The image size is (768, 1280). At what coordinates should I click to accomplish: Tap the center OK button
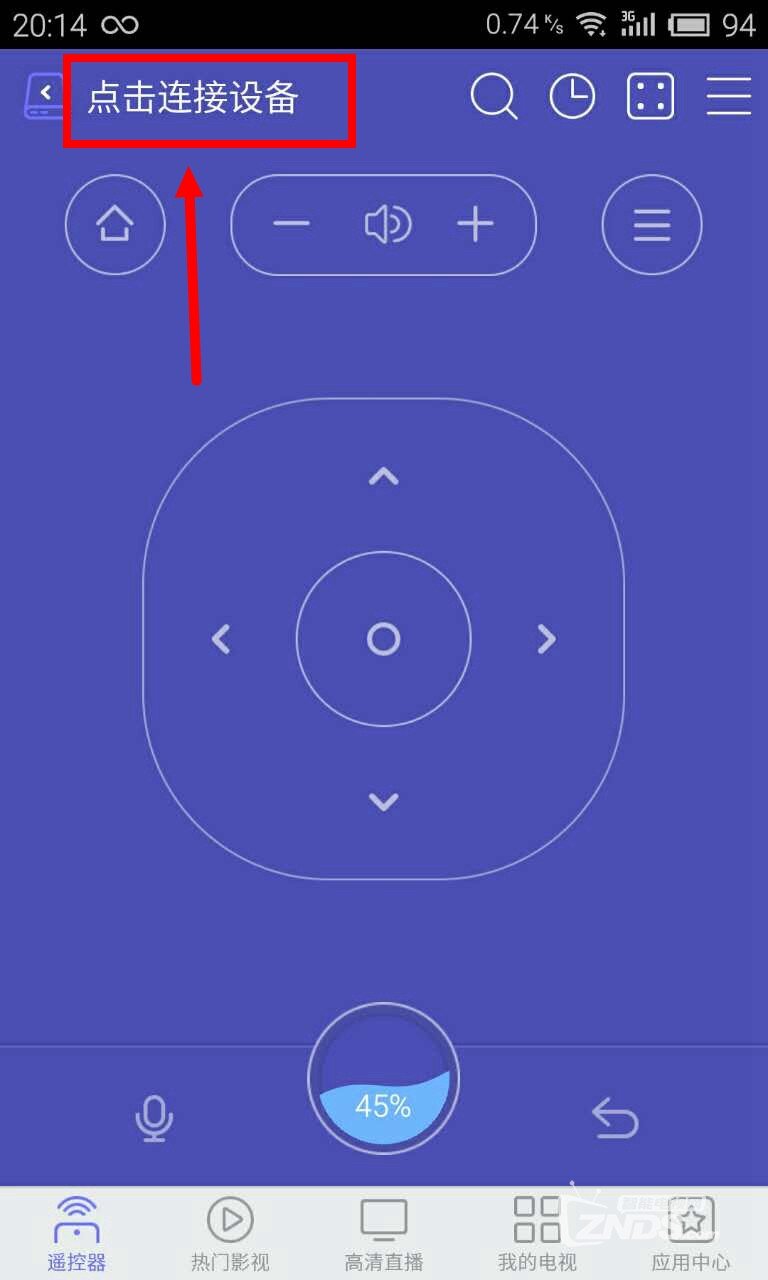[383, 639]
